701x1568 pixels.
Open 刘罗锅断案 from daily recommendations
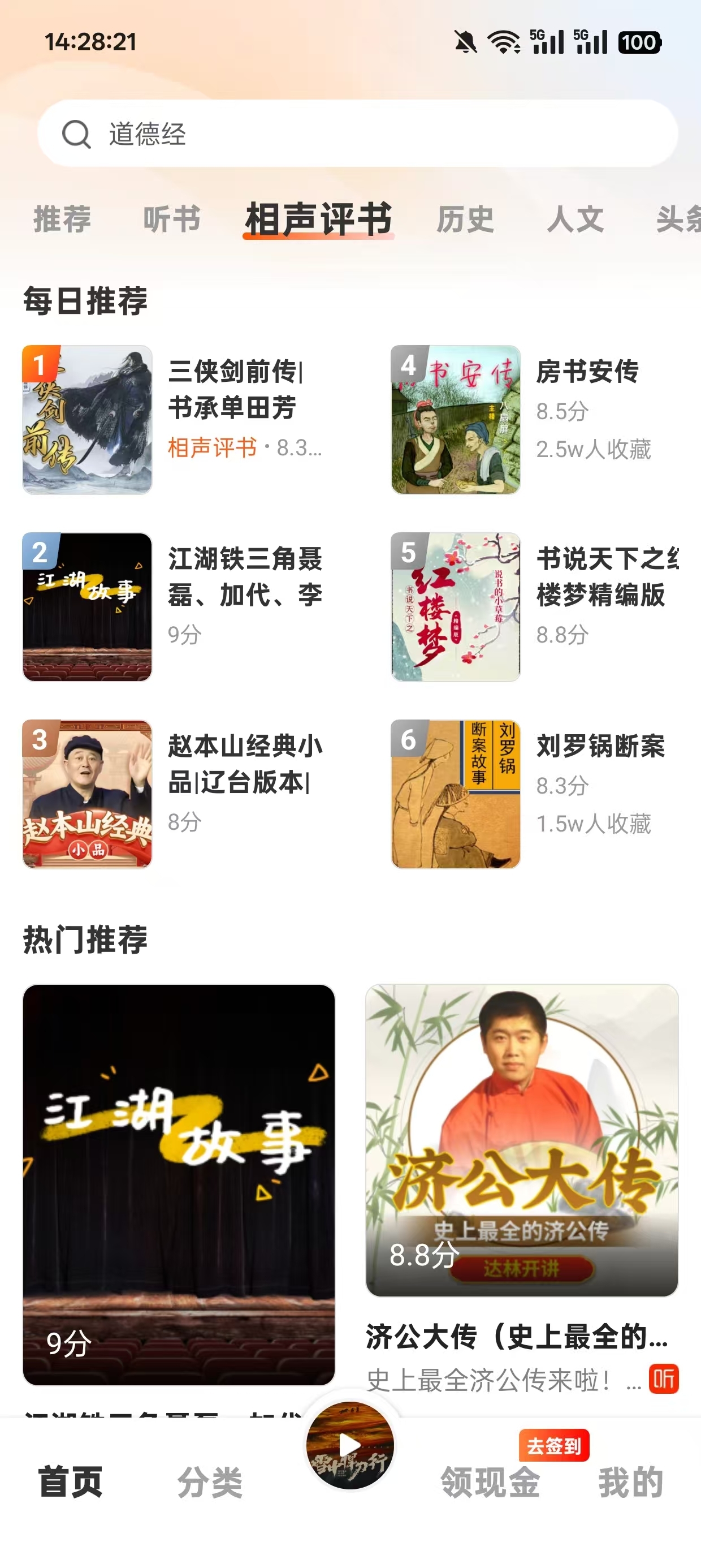click(456, 793)
